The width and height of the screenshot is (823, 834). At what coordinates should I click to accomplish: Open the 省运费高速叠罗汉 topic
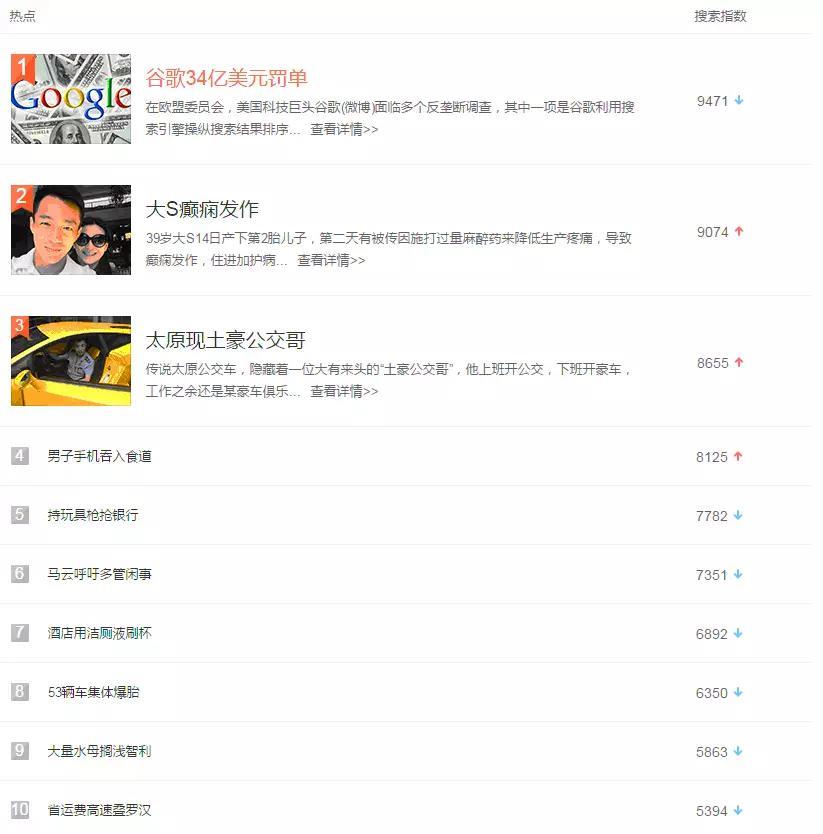[x=99, y=810]
